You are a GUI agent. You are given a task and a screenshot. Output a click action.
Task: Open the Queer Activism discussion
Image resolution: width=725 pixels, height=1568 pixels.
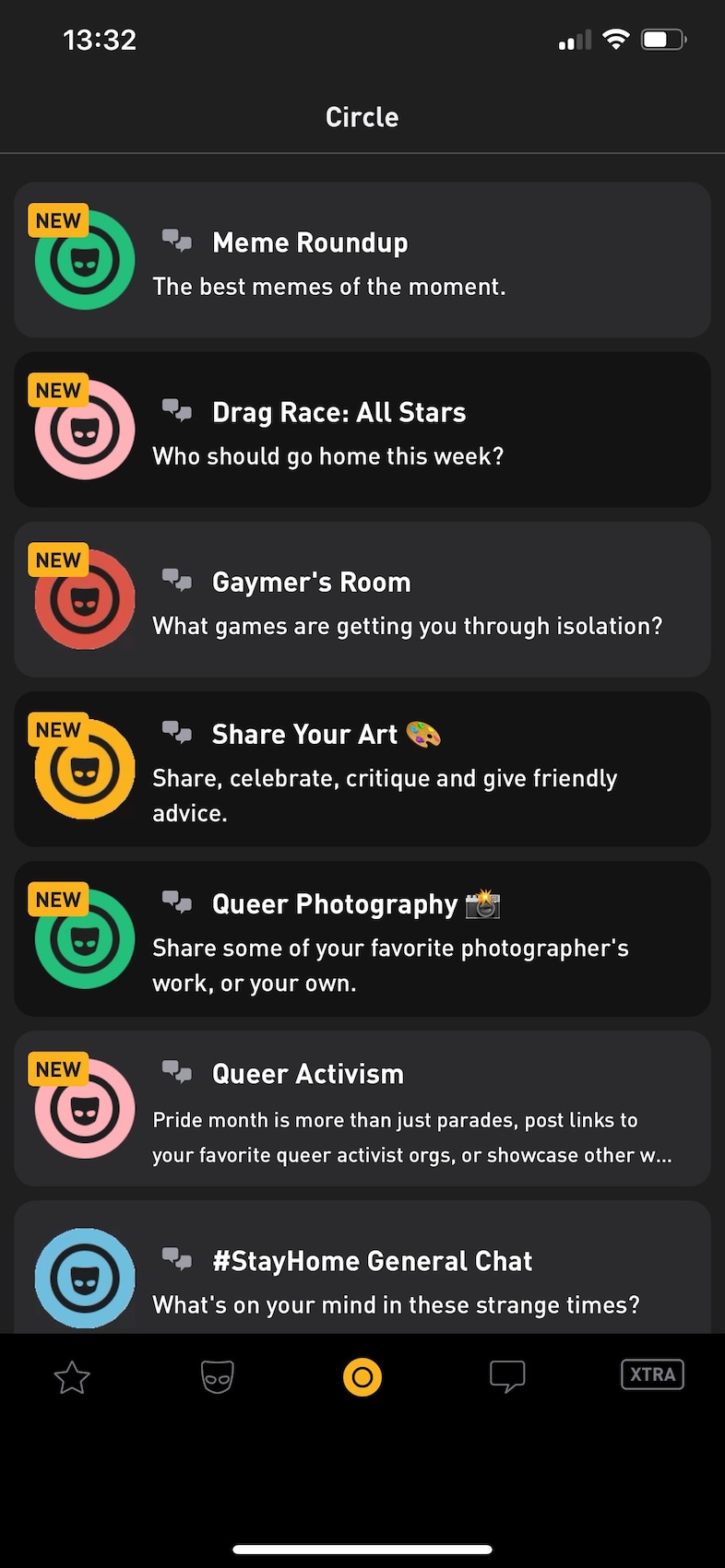(x=308, y=1073)
